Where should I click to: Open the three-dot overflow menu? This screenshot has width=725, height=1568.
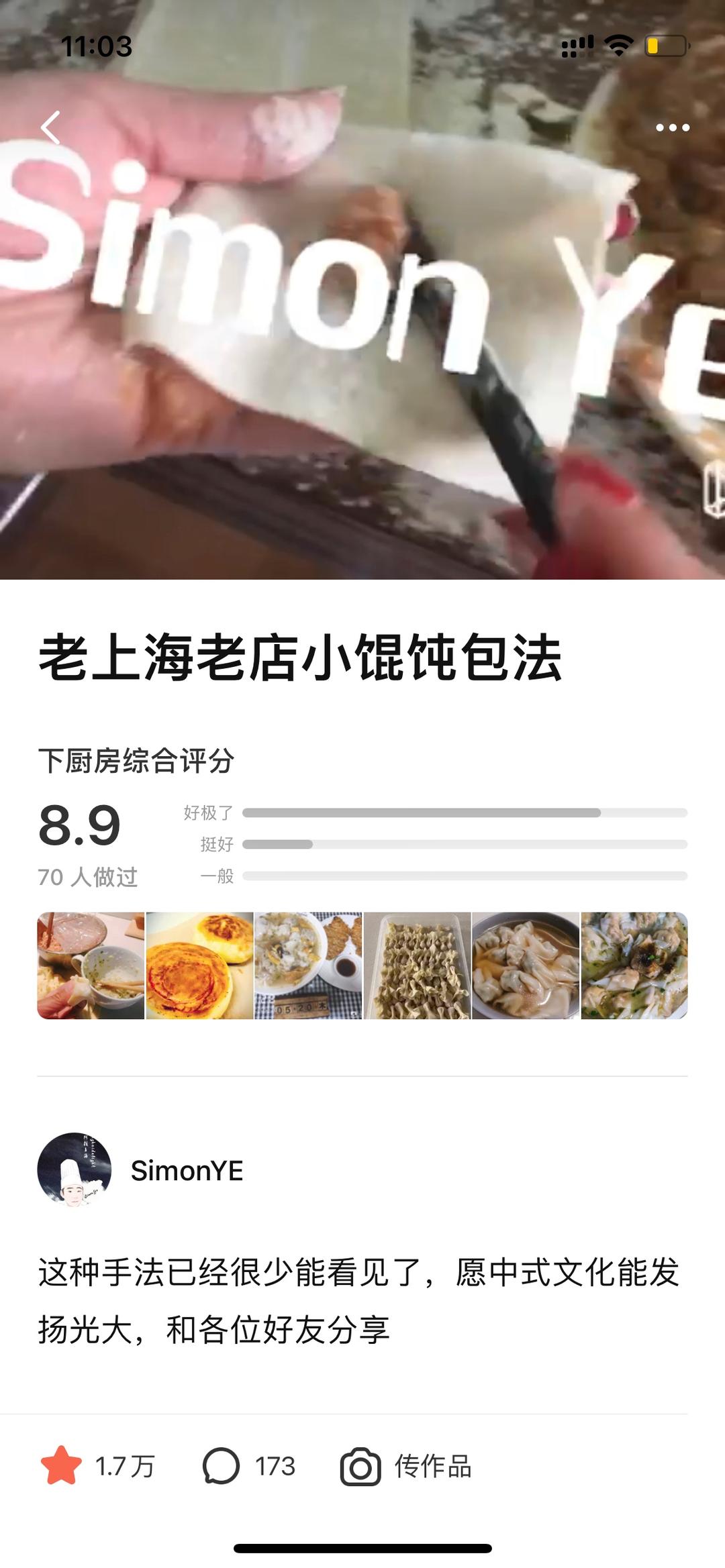tap(672, 127)
